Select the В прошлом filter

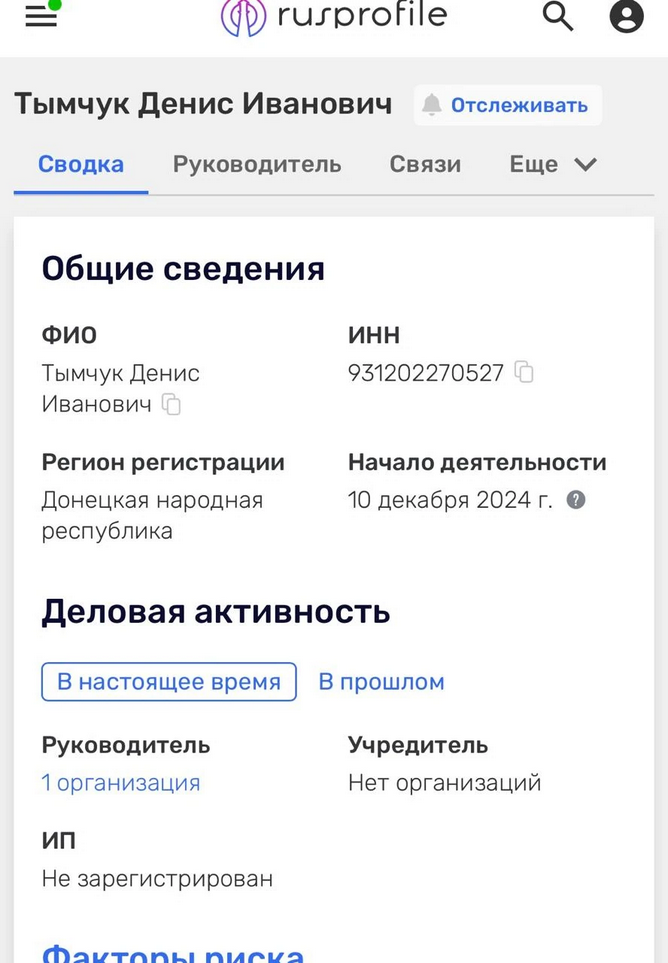[381, 682]
